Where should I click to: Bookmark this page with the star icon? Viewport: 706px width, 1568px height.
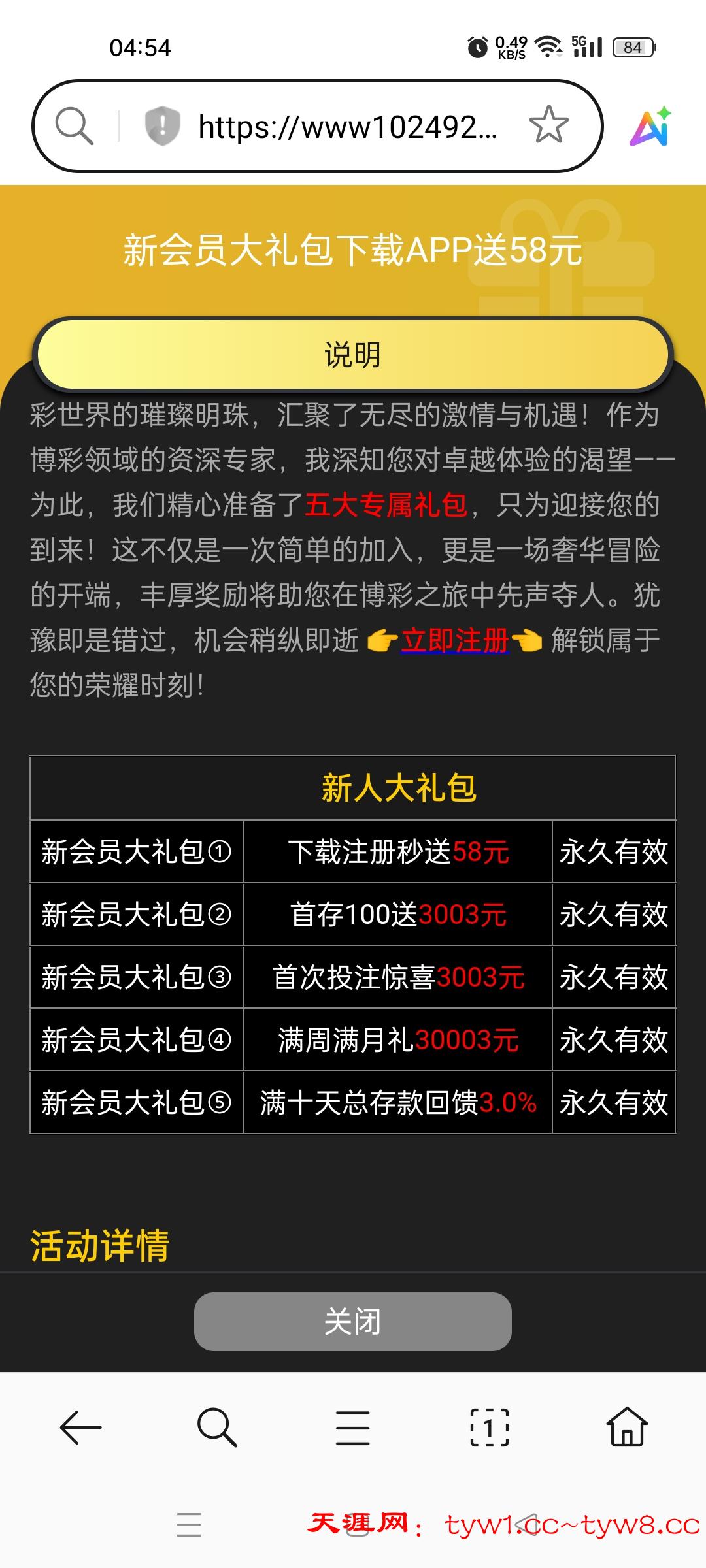tap(548, 125)
